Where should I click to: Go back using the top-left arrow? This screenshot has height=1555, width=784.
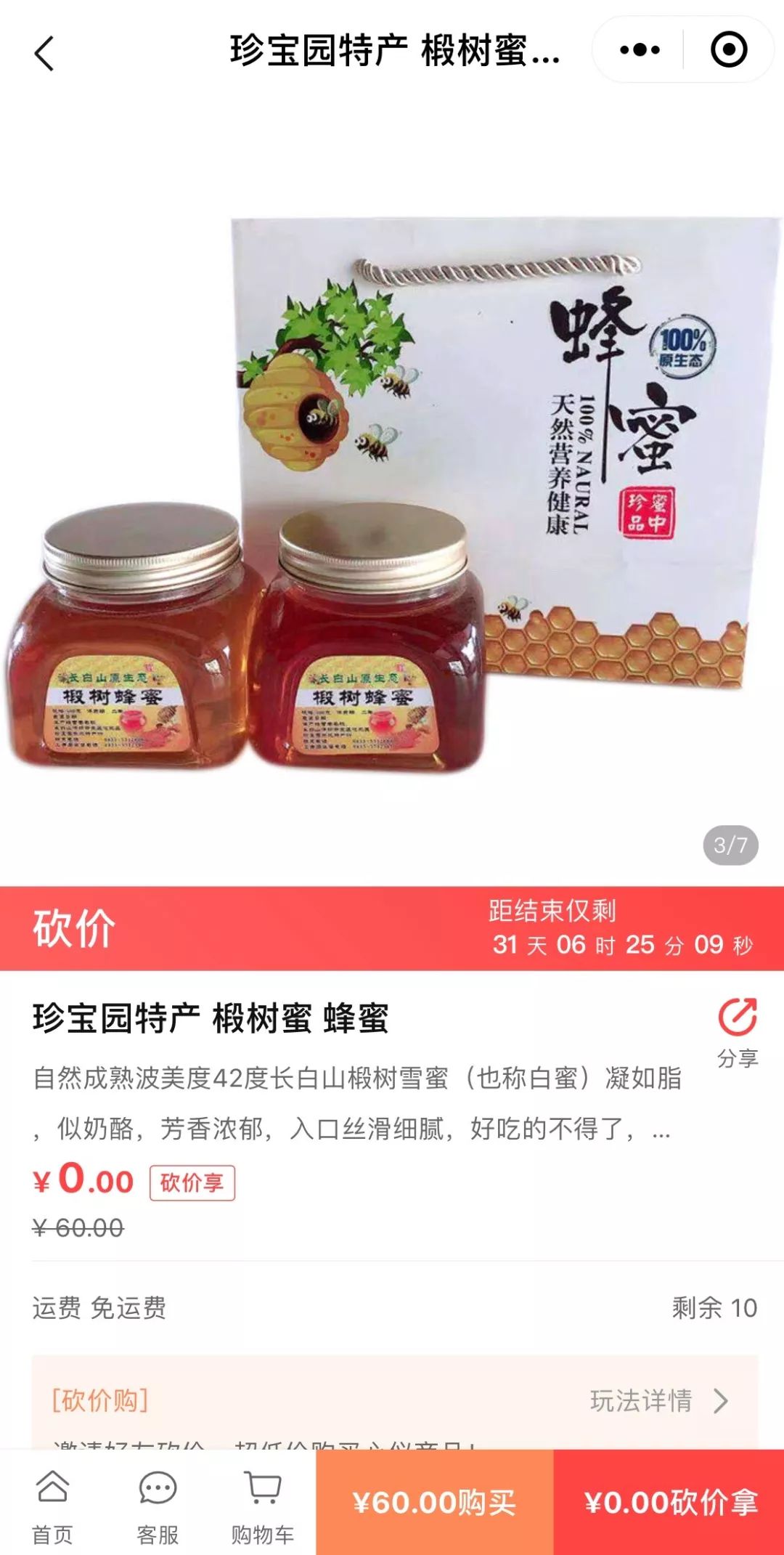tap(44, 53)
